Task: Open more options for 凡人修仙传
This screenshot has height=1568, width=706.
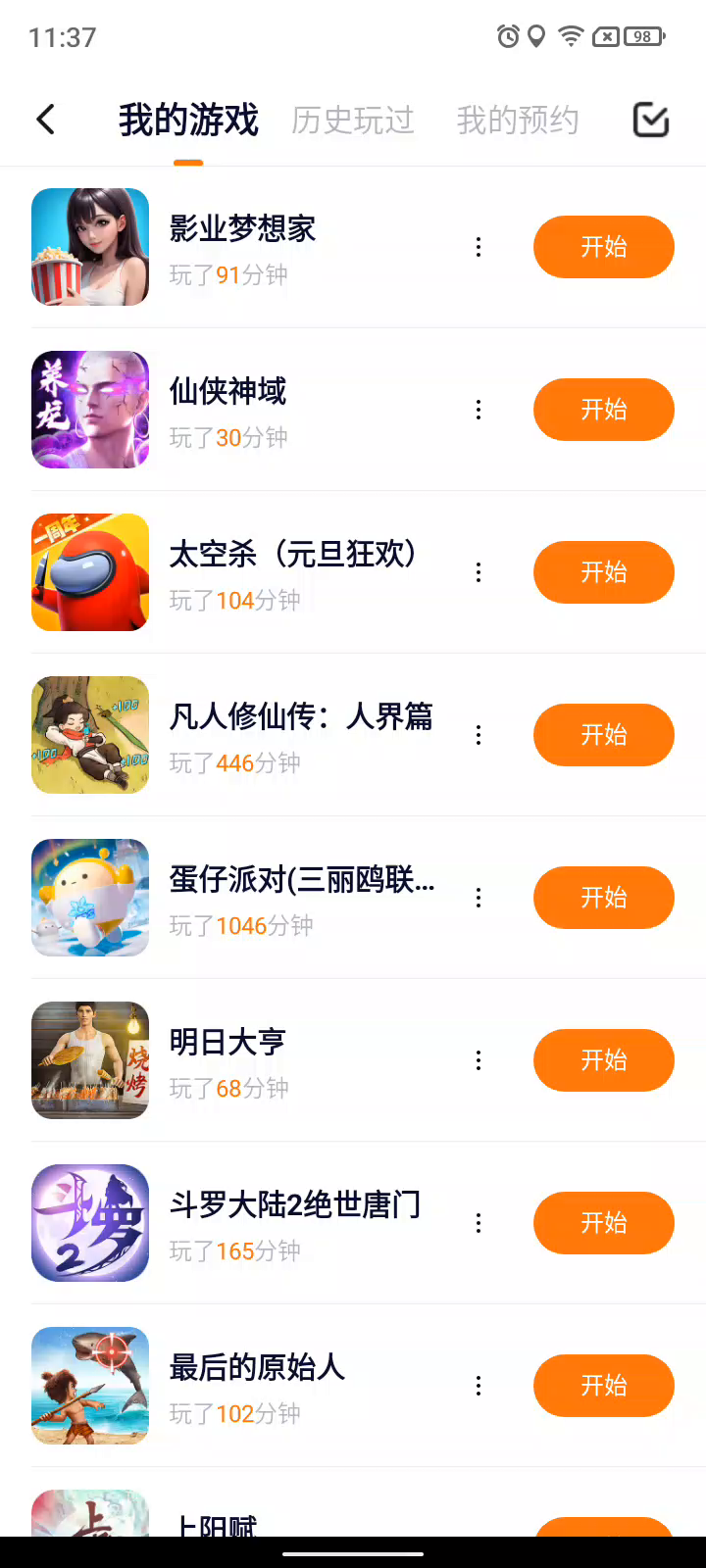Action: (x=479, y=735)
